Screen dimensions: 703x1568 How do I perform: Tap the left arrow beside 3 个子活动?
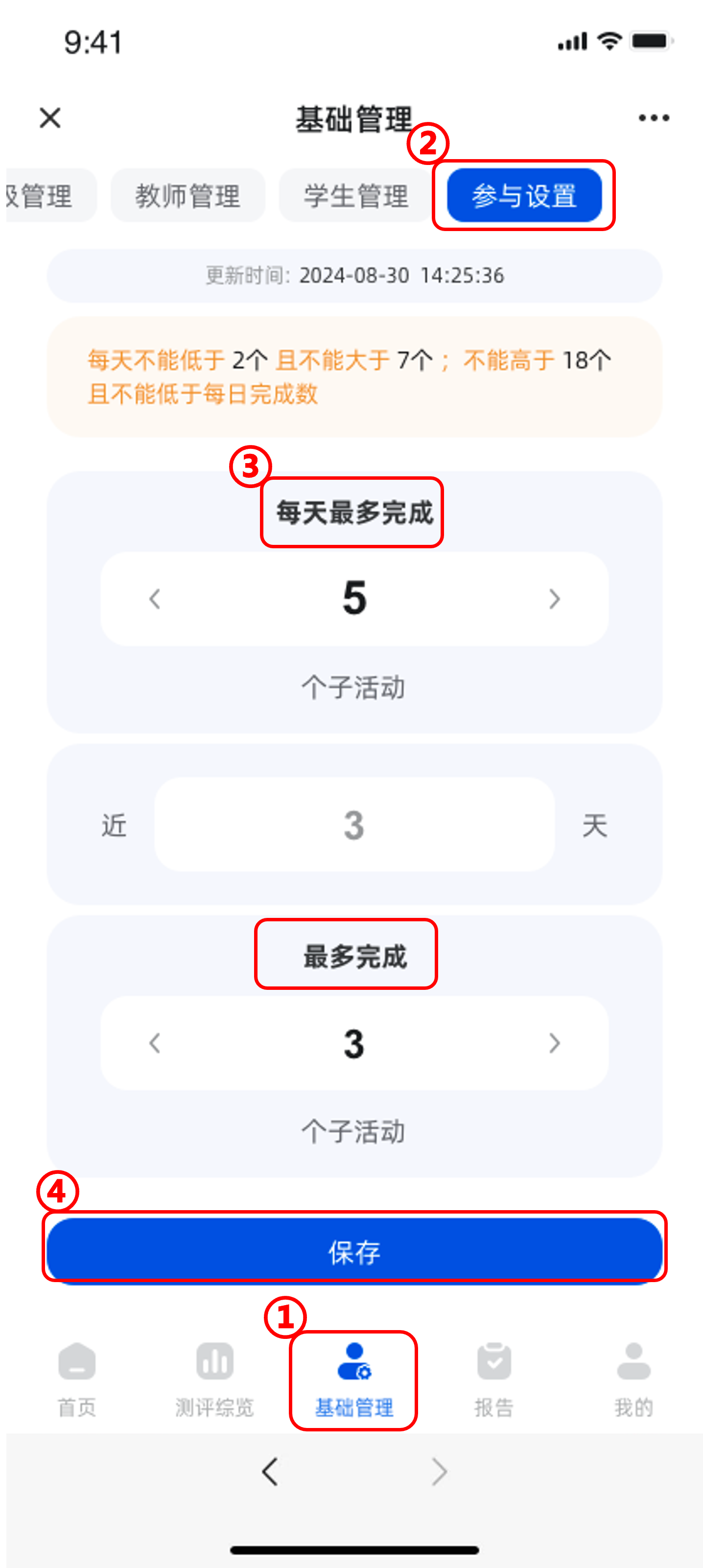[155, 1043]
